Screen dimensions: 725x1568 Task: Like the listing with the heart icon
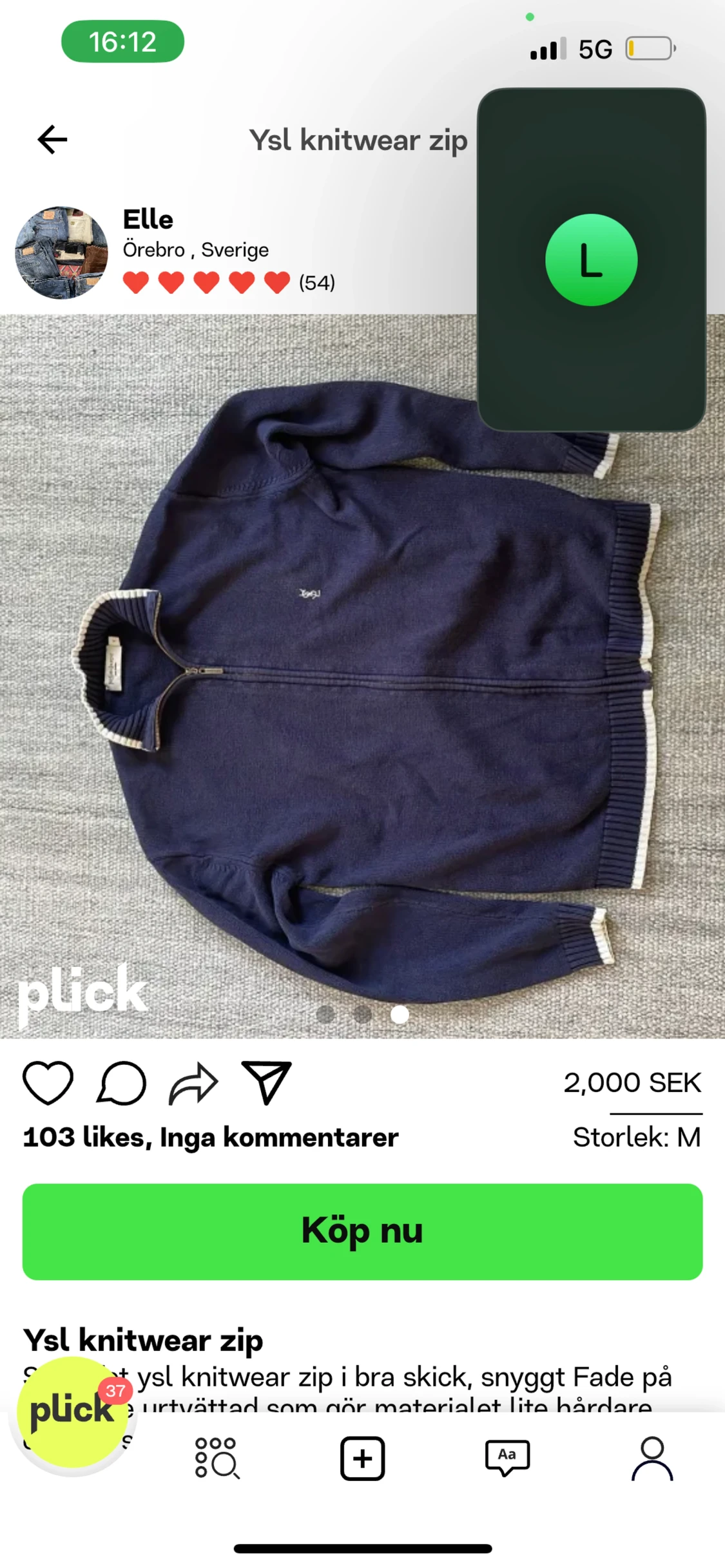click(x=49, y=1083)
